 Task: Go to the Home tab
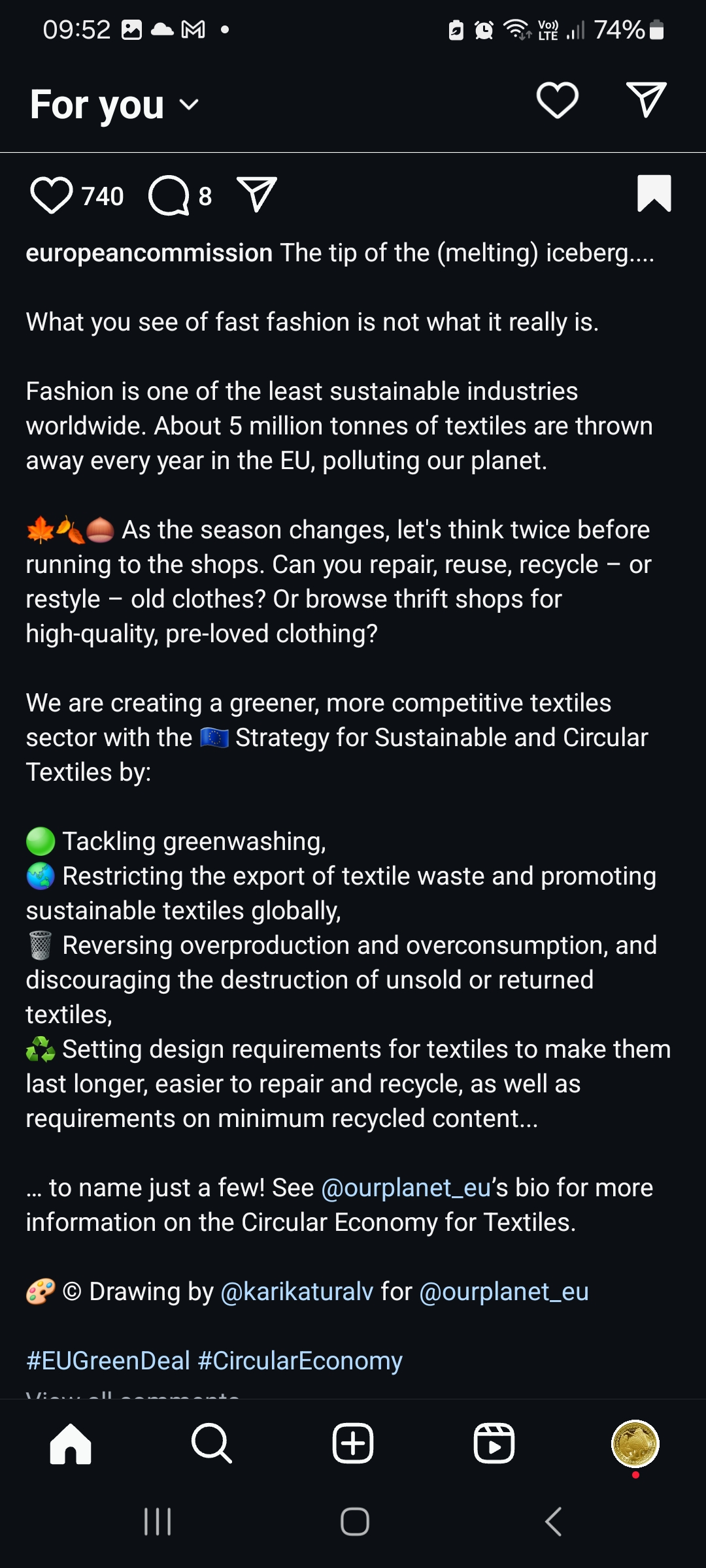(71, 1443)
